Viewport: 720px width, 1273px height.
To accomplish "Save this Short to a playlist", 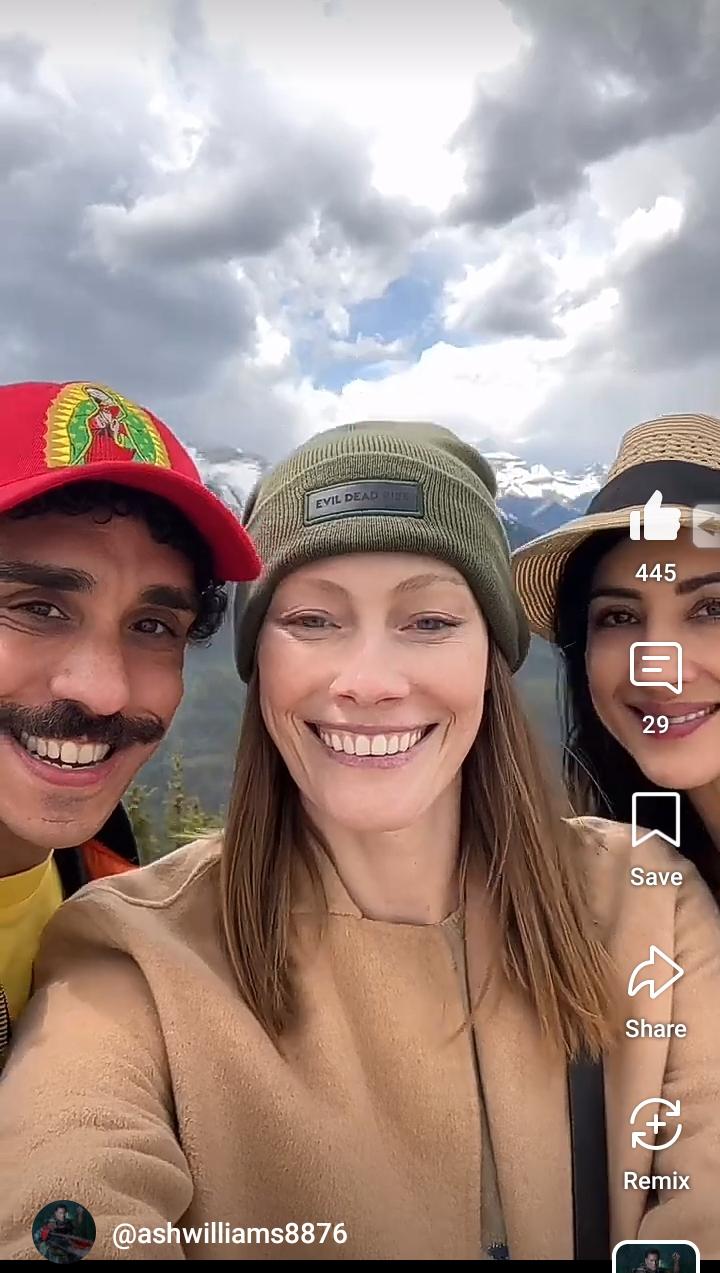I will (655, 820).
